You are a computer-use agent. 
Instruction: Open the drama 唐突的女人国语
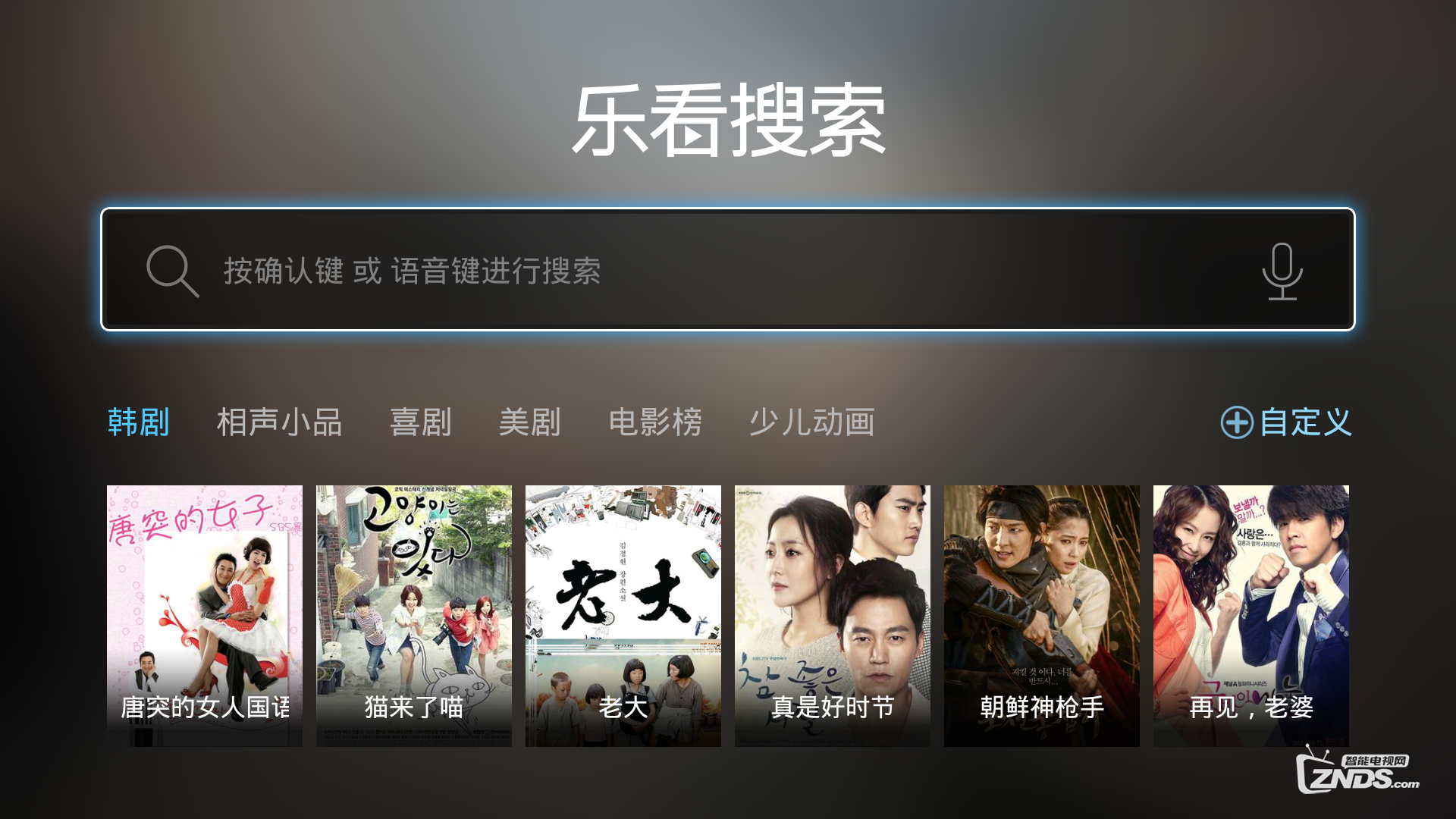205,616
